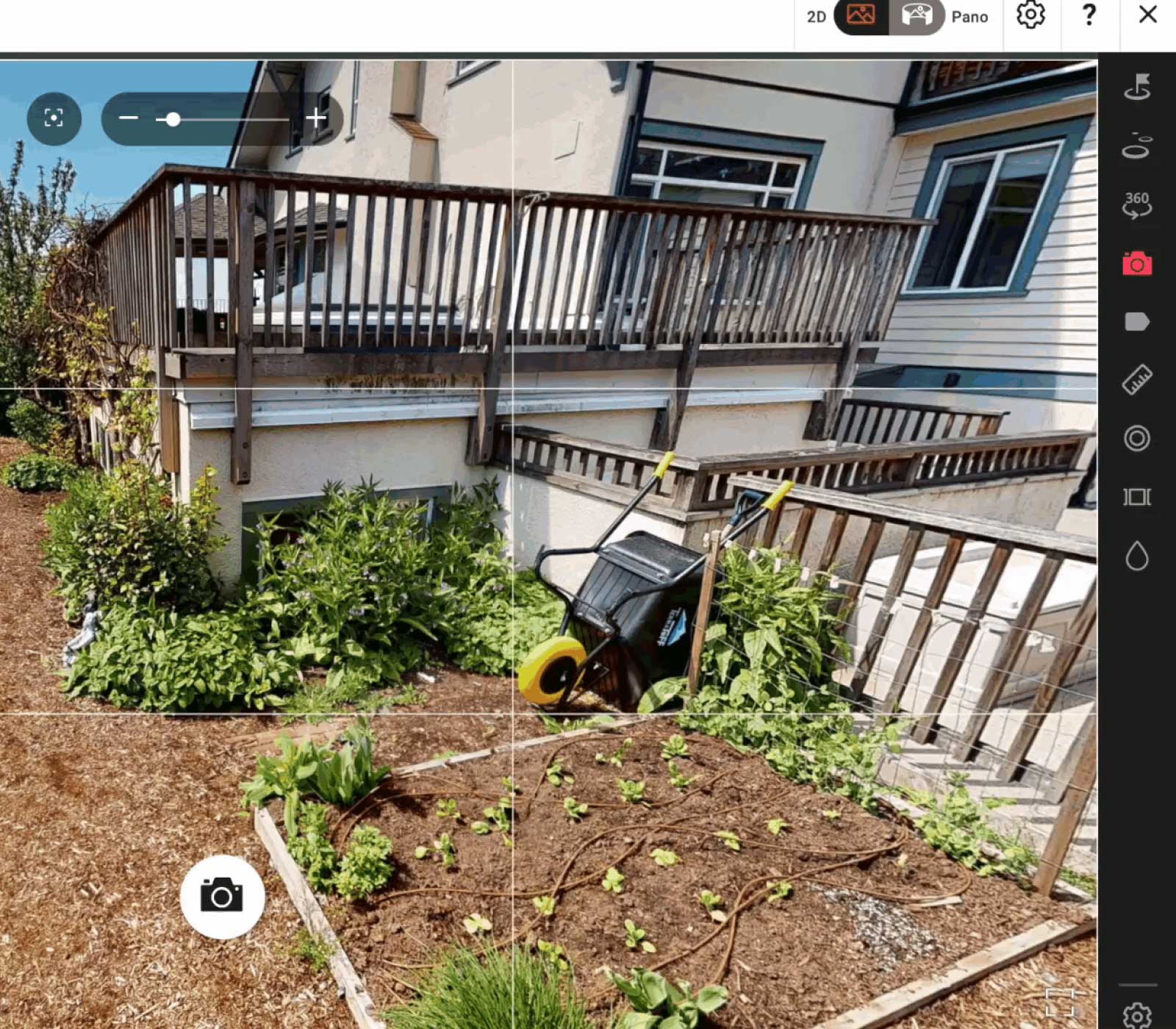
Task: Select the orbit tool in sidebar
Action: (x=1137, y=146)
